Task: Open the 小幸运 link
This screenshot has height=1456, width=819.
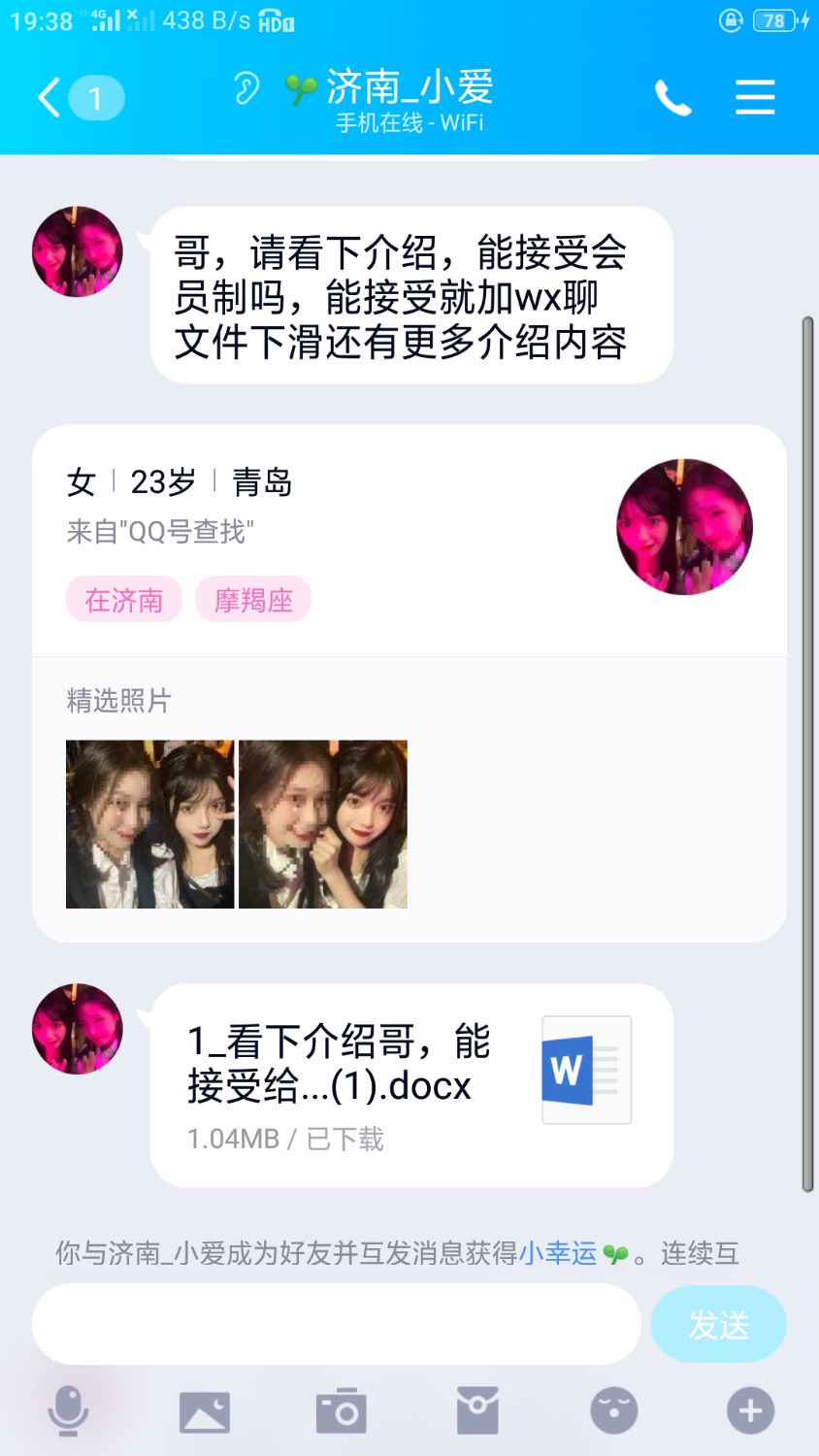Action: [558, 1253]
